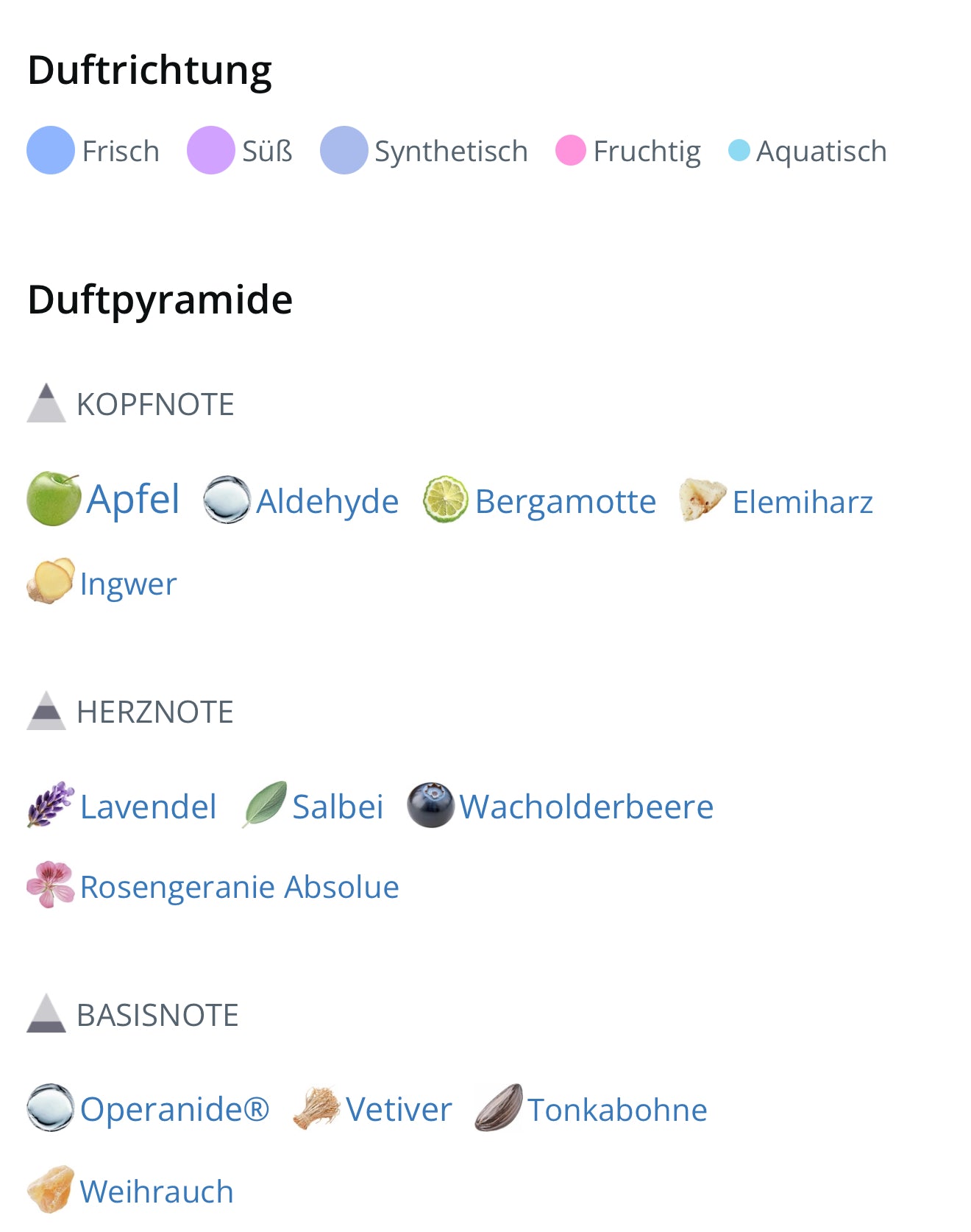Tap the Vetiver note link
The width and height of the screenshot is (971, 1232).
coord(398,1110)
